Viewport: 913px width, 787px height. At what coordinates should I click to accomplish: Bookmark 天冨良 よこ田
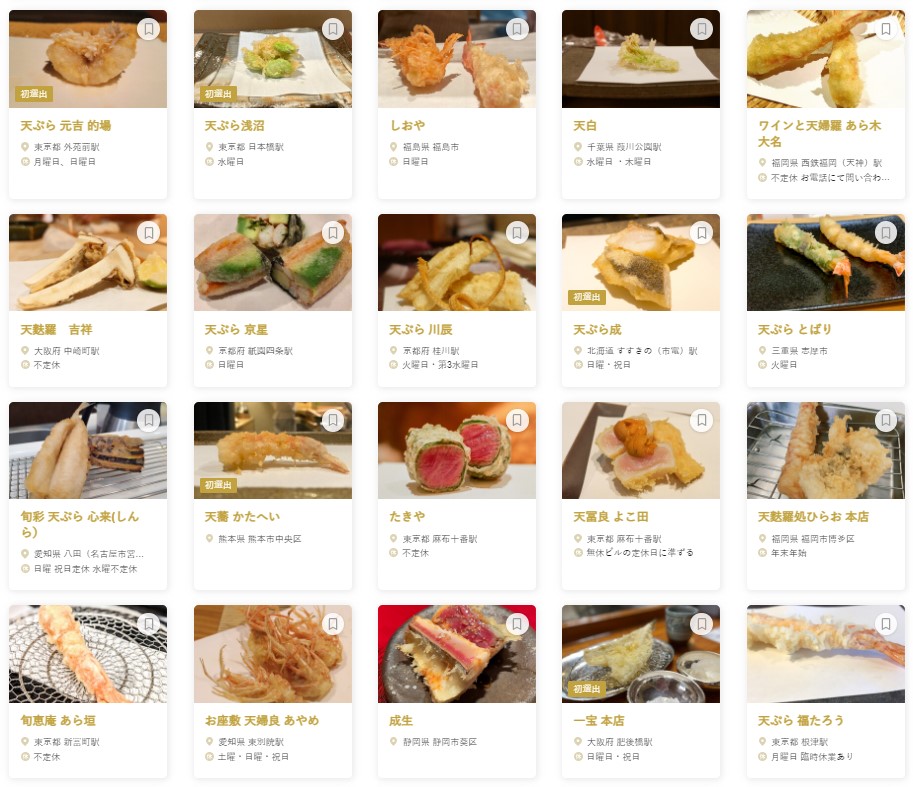click(701, 421)
